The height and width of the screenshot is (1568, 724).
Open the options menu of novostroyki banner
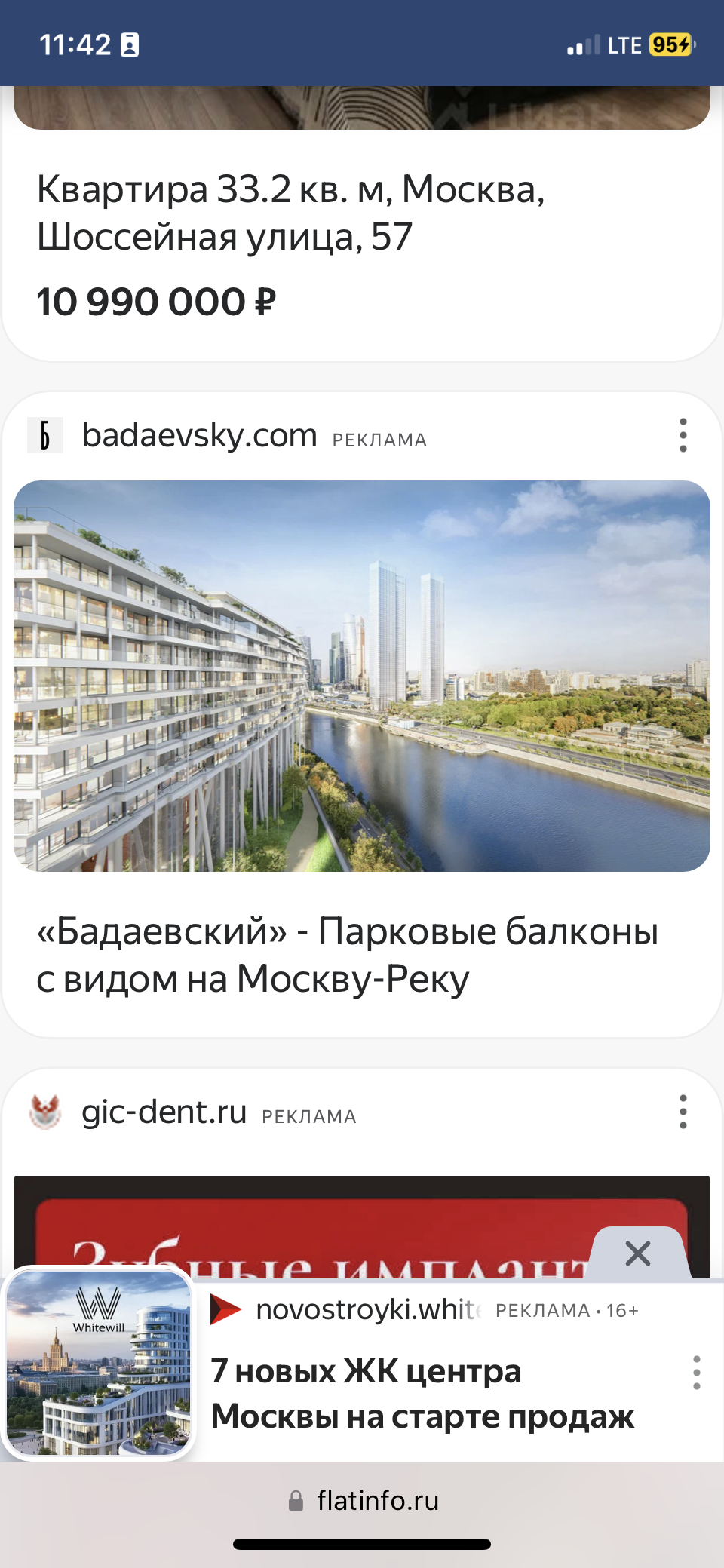[x=696, y=1373]
